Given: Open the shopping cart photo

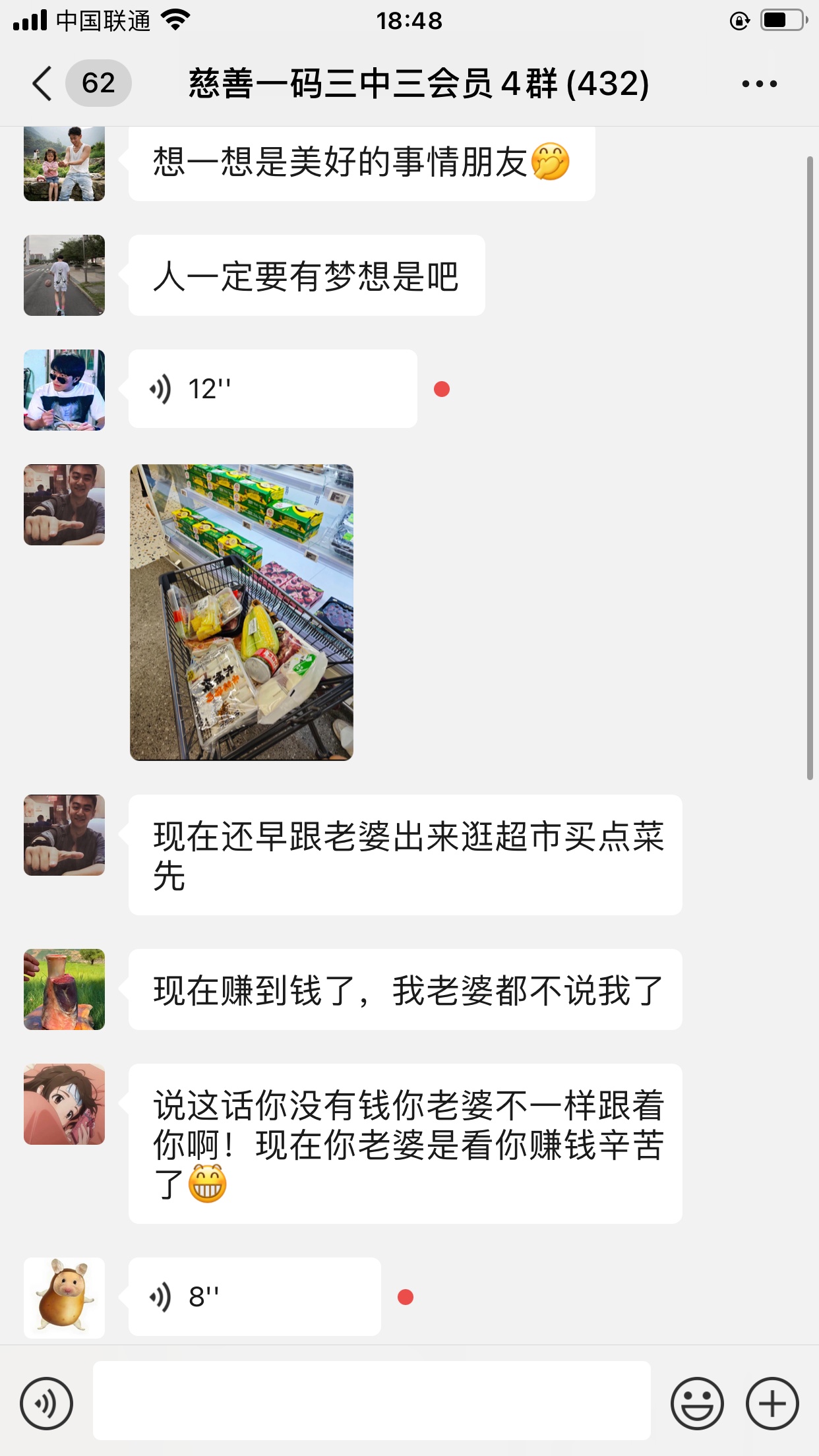Looking at the screenshot, I should [241, 613].
